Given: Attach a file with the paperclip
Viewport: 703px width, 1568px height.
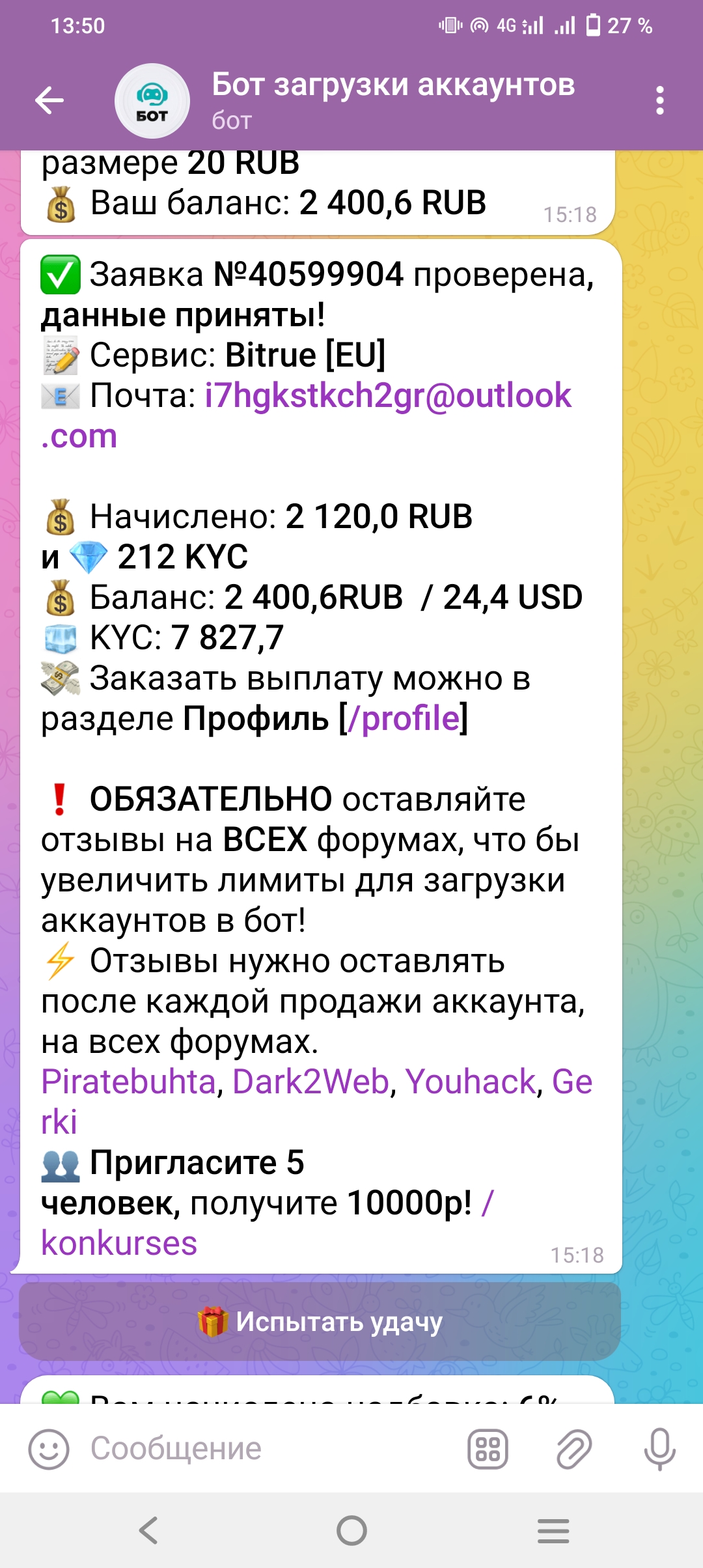Looking at the screenshot, I should 573,1449.
